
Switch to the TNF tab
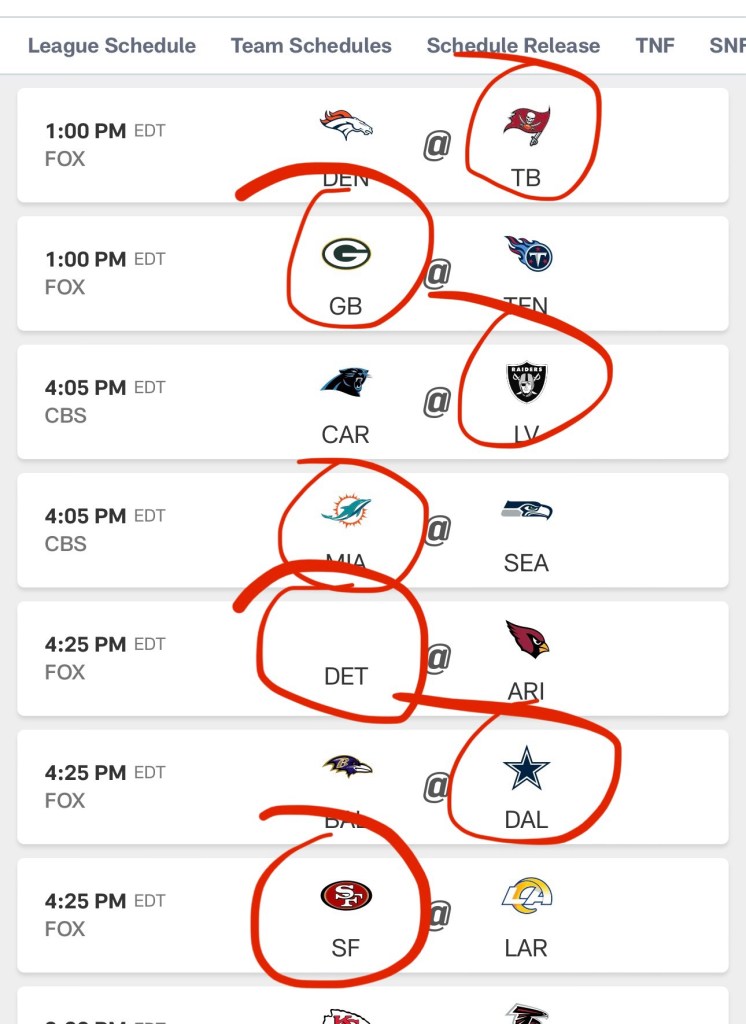(x=655, y=46)
